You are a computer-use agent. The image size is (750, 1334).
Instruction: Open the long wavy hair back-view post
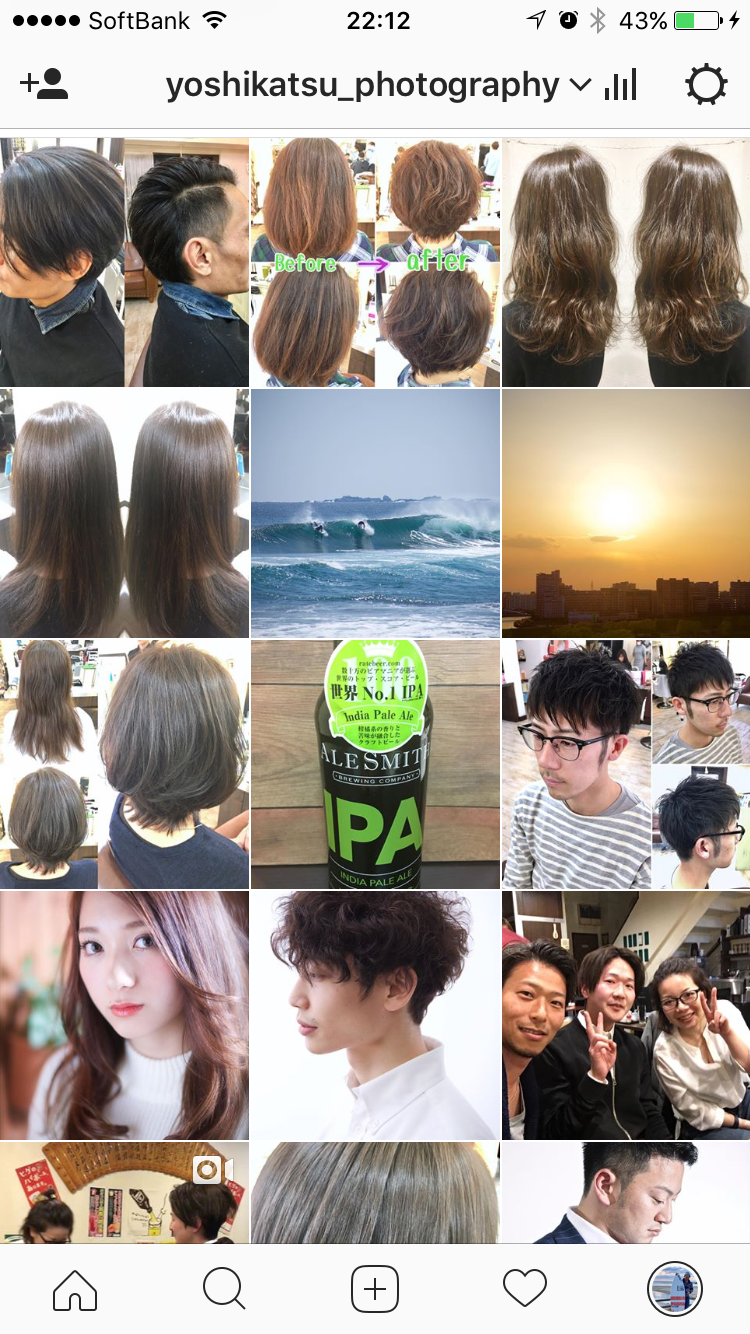coord(626,262)
